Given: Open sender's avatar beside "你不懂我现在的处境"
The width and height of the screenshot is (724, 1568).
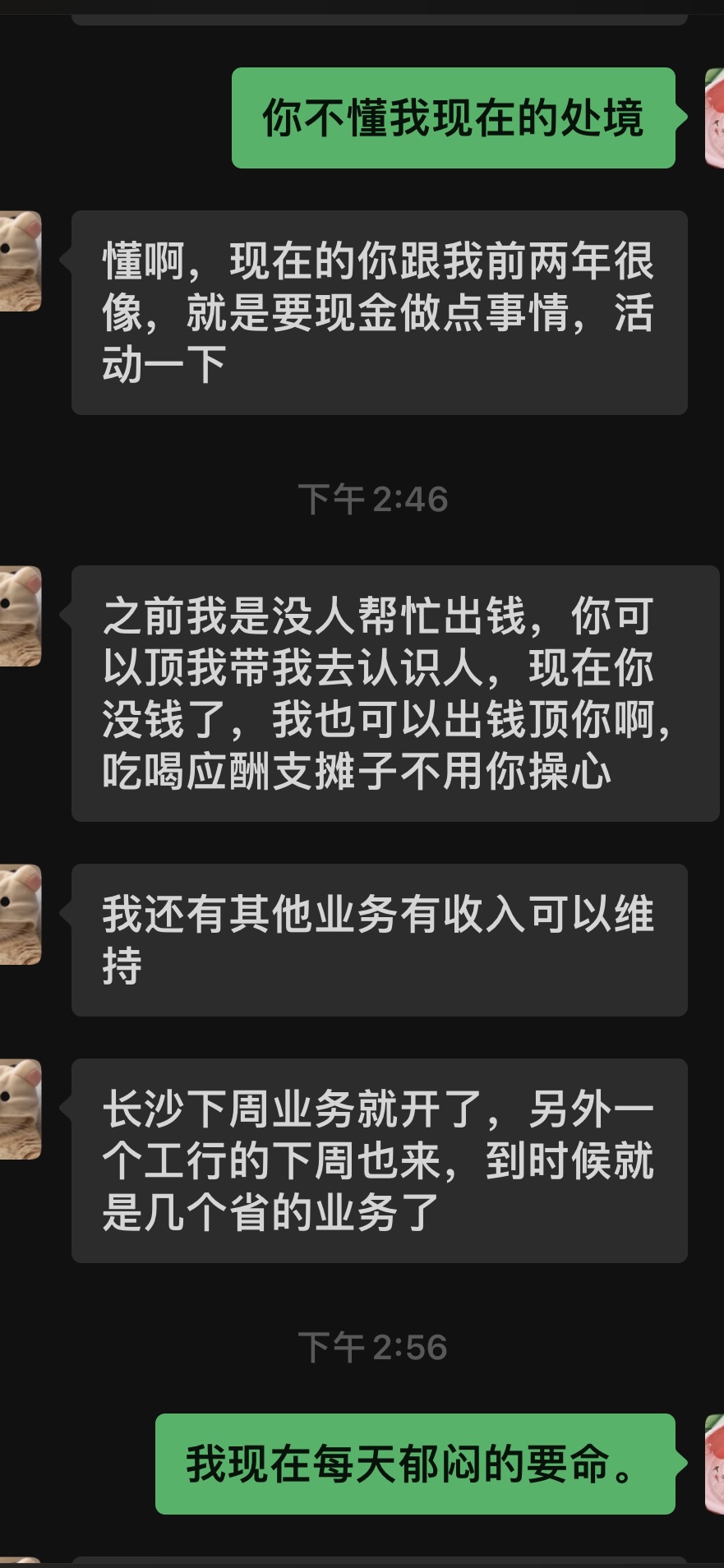Looking at the screenshot, I should [x=714, y=118].
